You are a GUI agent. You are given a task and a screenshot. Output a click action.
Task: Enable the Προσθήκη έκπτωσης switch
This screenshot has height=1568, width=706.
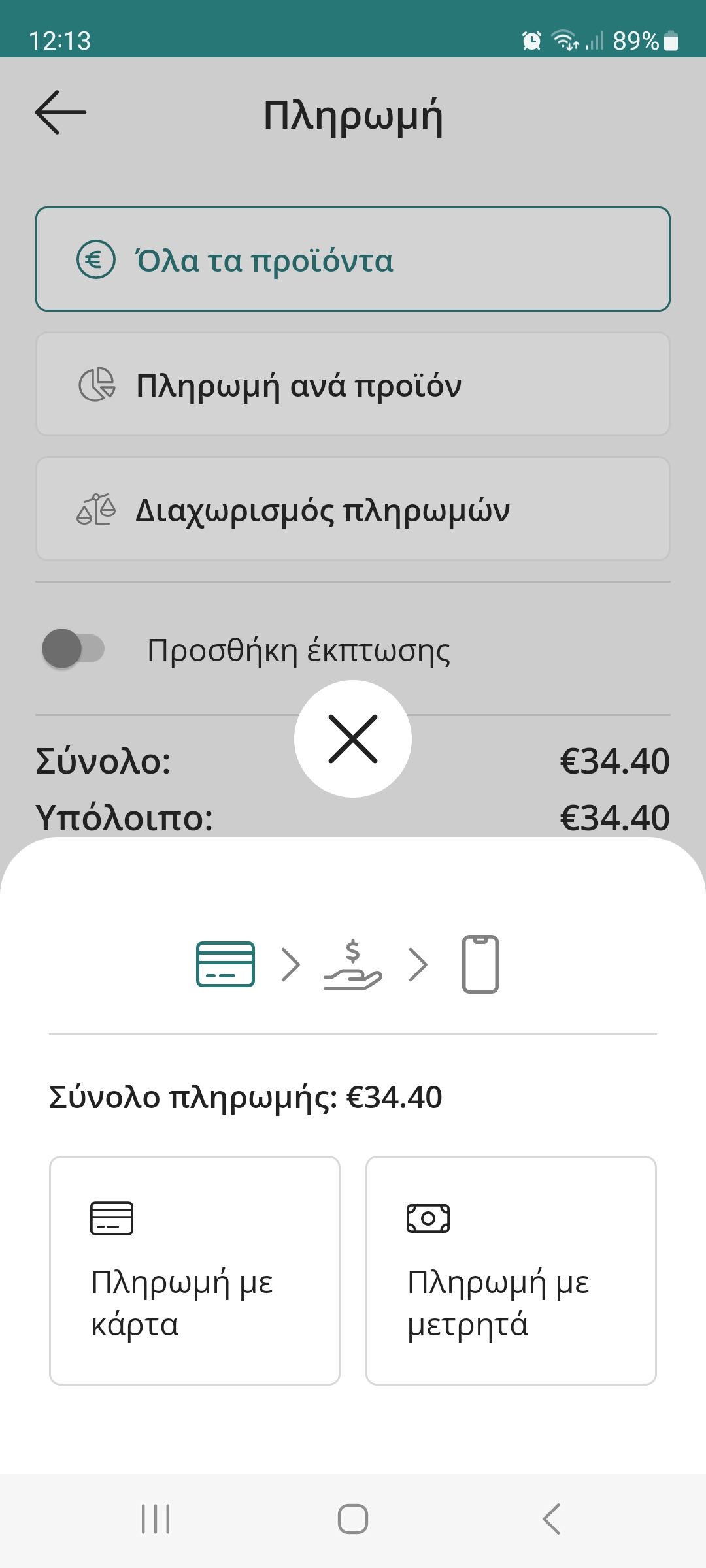click(73, 649)
